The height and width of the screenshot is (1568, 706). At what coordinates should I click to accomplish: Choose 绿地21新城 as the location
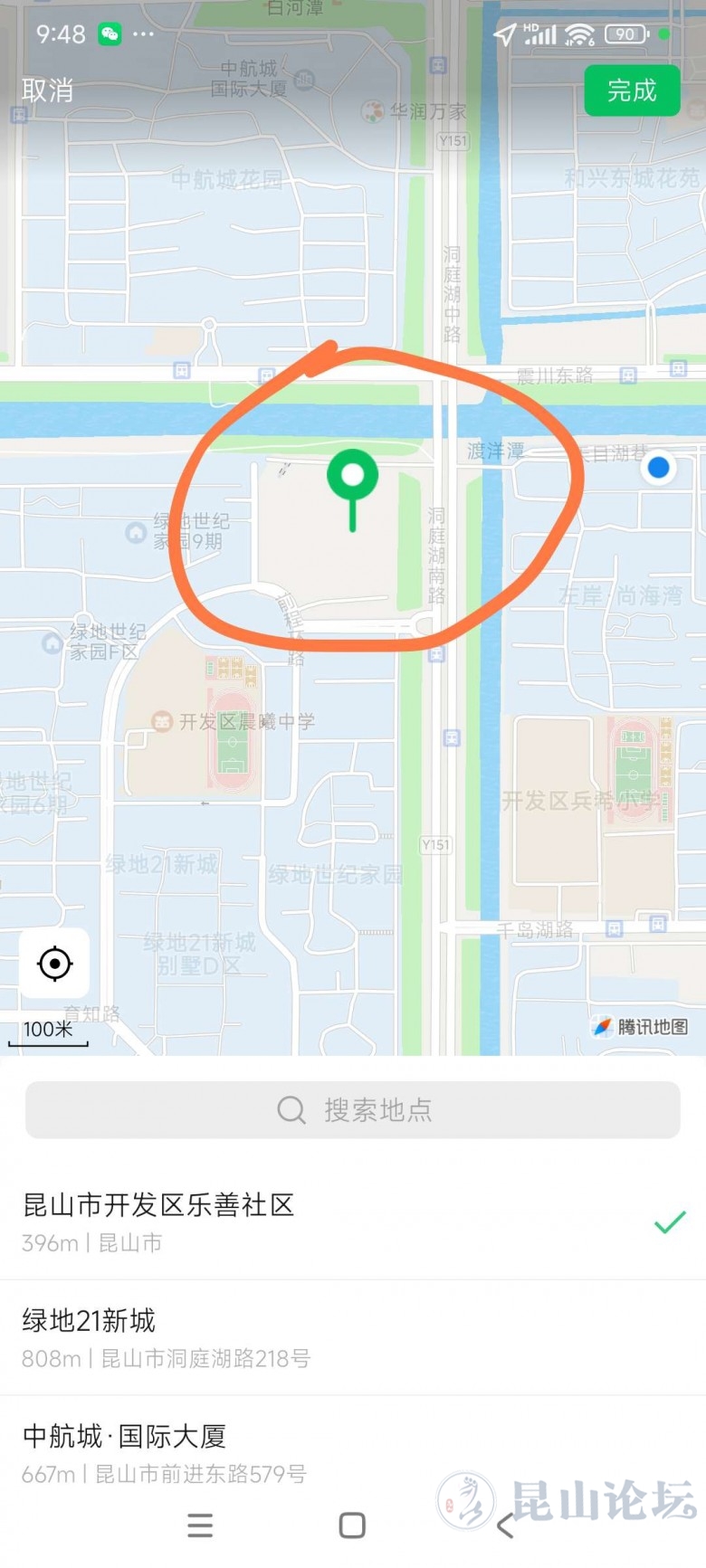353,1337
